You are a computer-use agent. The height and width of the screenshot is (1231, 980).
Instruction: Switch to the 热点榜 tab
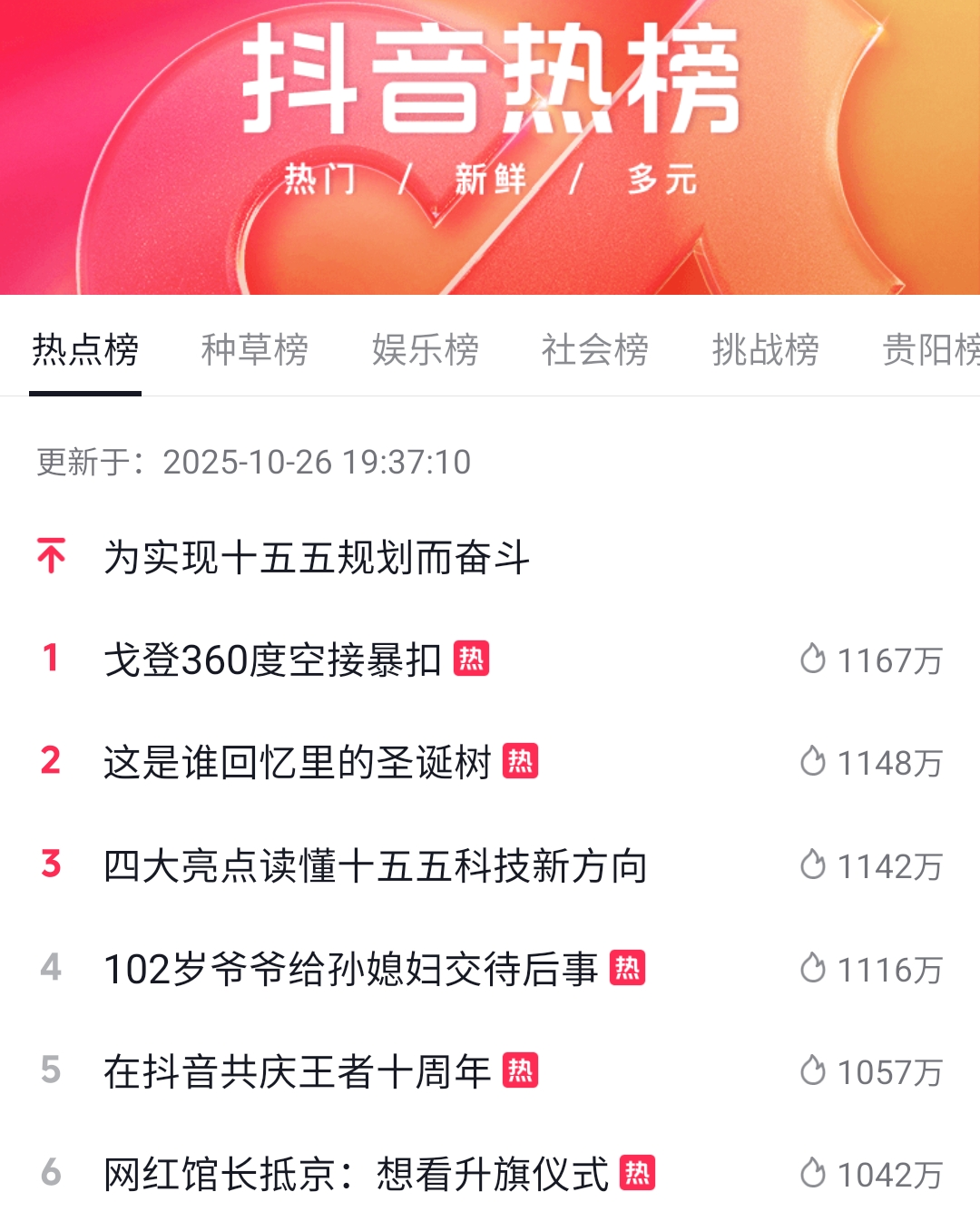85,350
